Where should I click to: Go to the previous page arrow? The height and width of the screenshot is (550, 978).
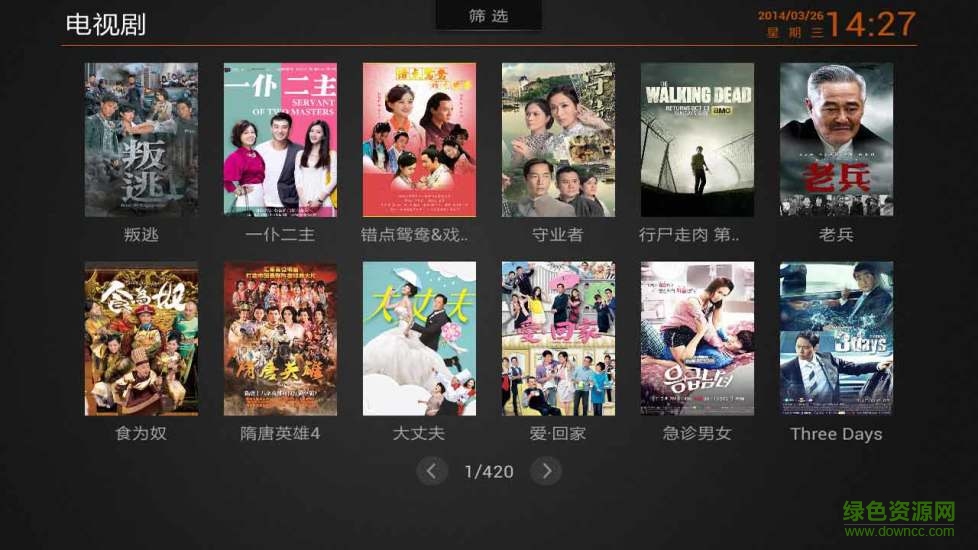(x=431, y=471)
